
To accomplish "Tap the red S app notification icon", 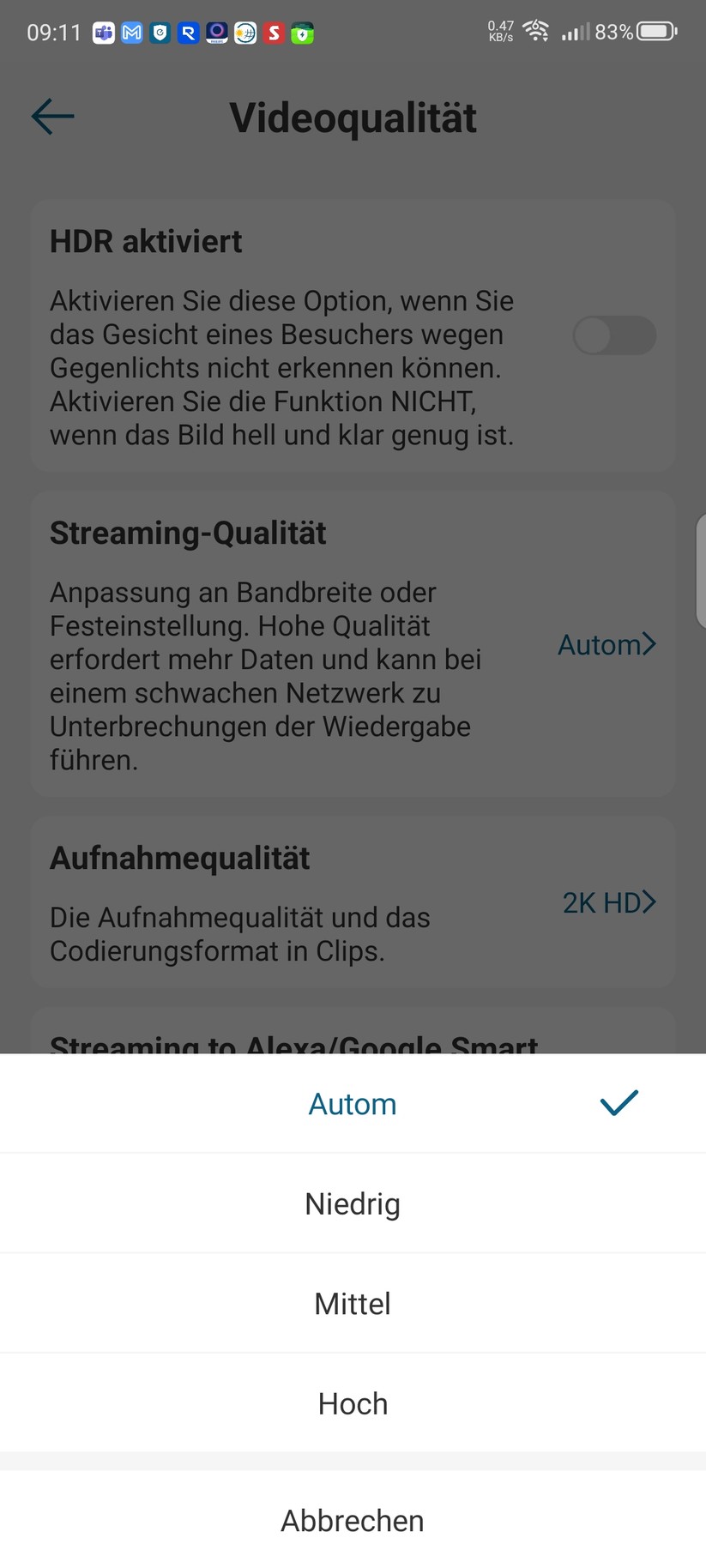I will click(273, 33).
